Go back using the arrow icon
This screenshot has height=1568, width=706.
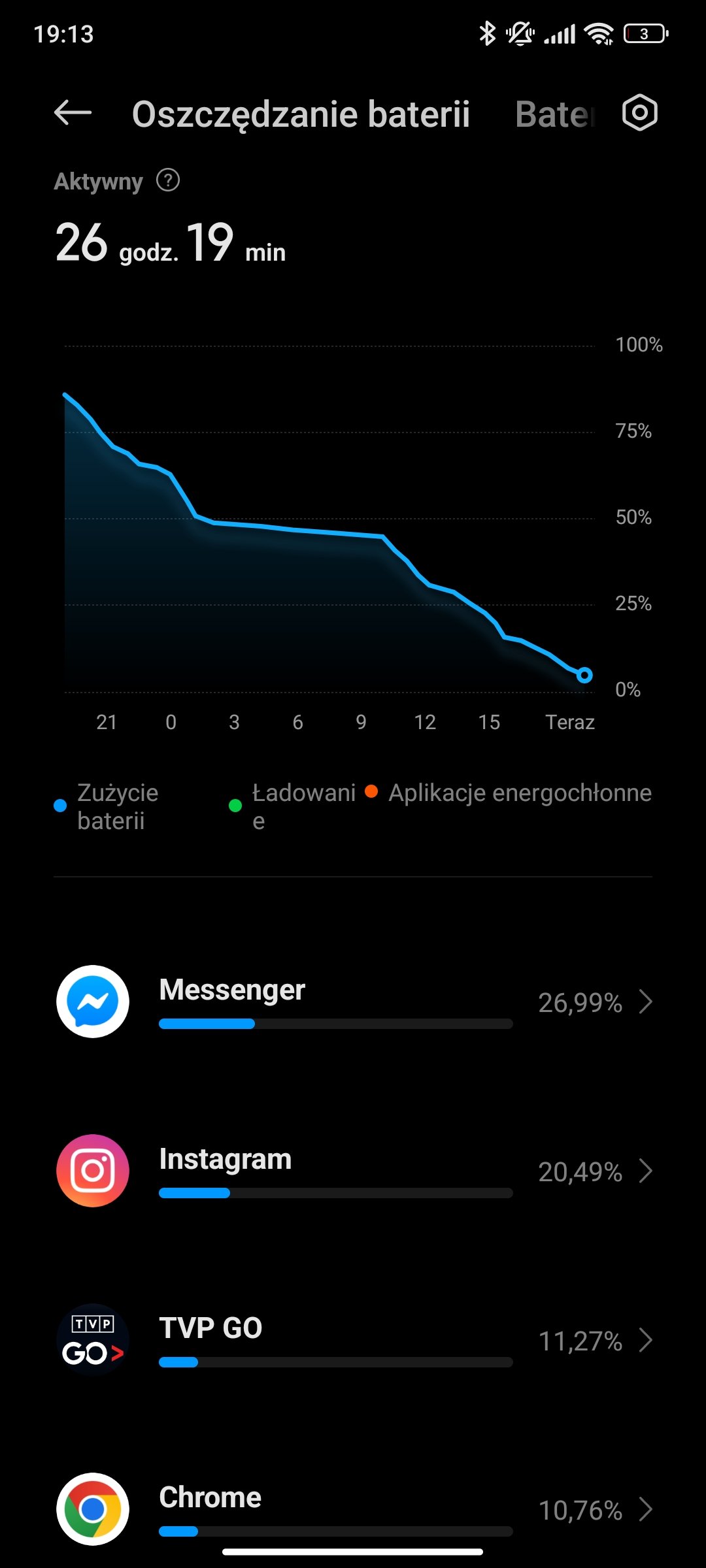(73, 113)
